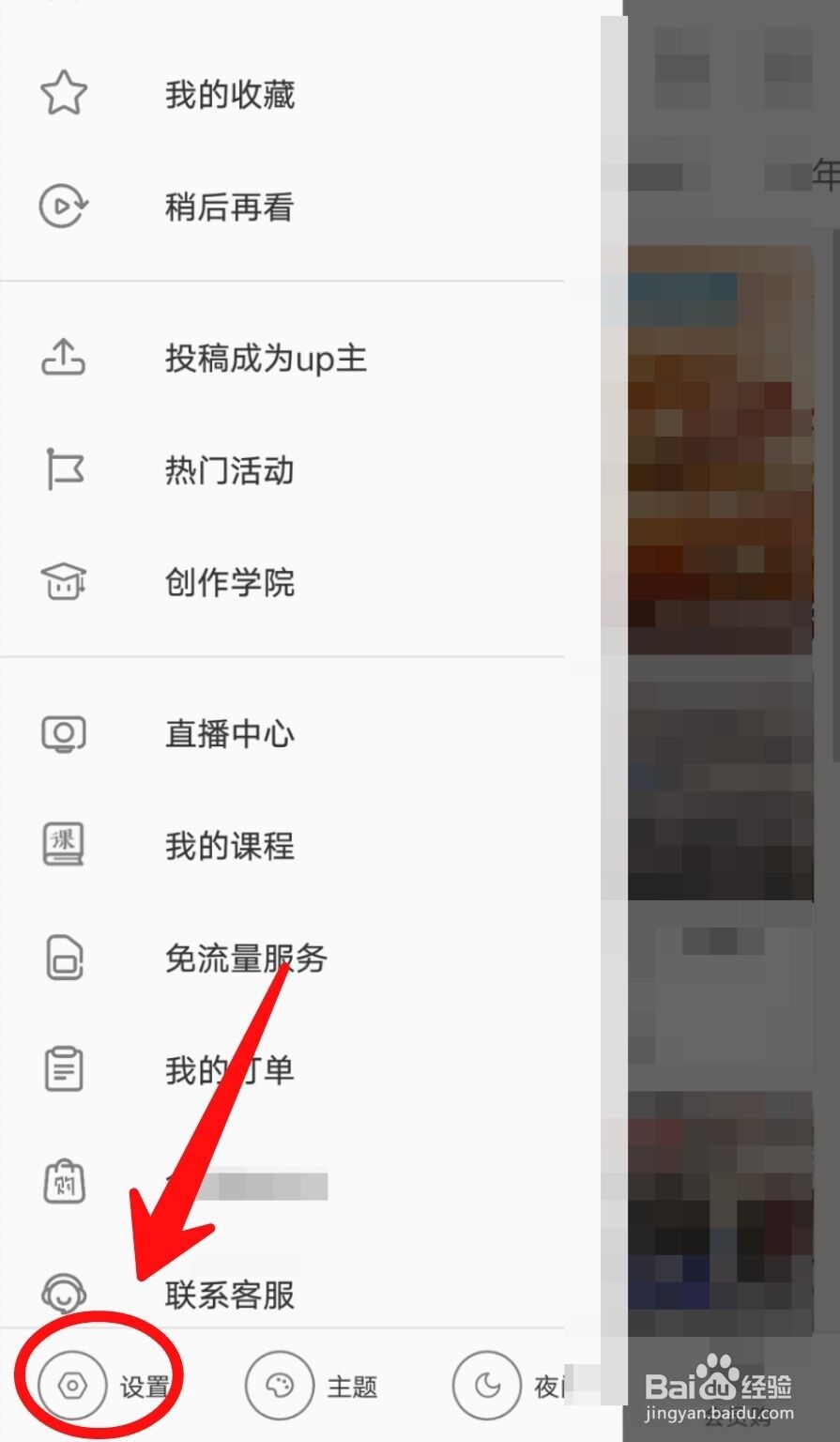The height and width of the screenshot is (1442, 840).
Task: Open the 直播中心 link
Action: (x=230, y=734)
